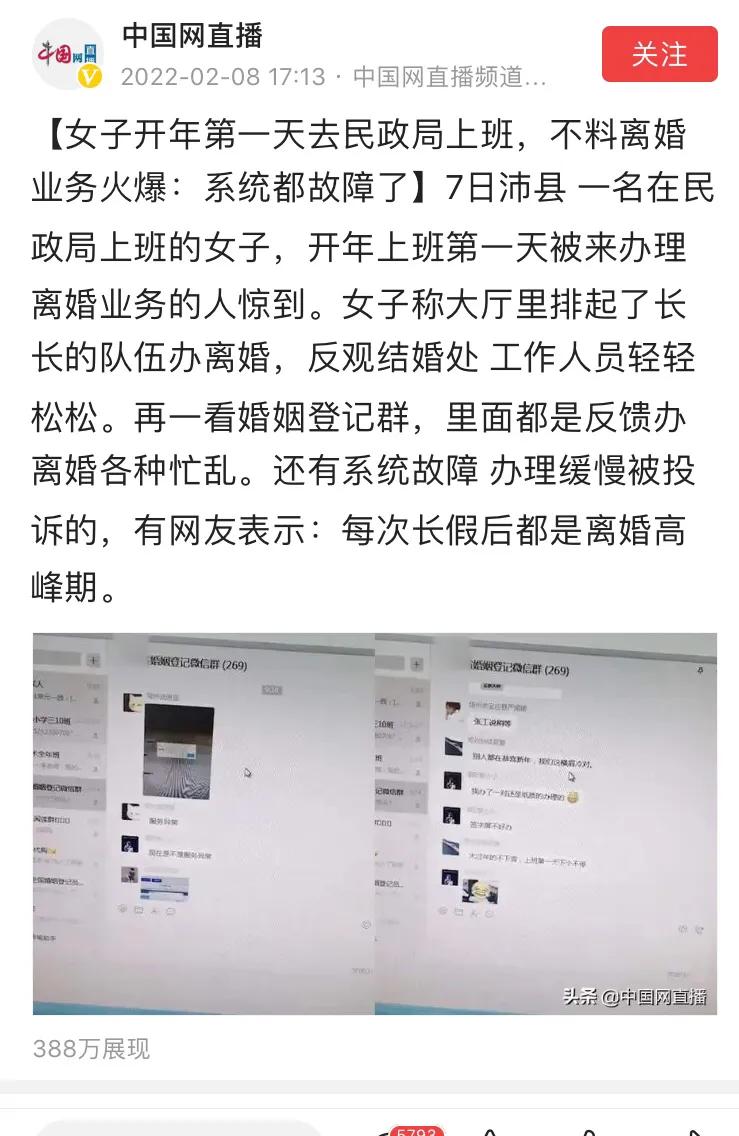View the second chat screenshot image
This screenshot has width=739, height=1136.
coord(546,823)
